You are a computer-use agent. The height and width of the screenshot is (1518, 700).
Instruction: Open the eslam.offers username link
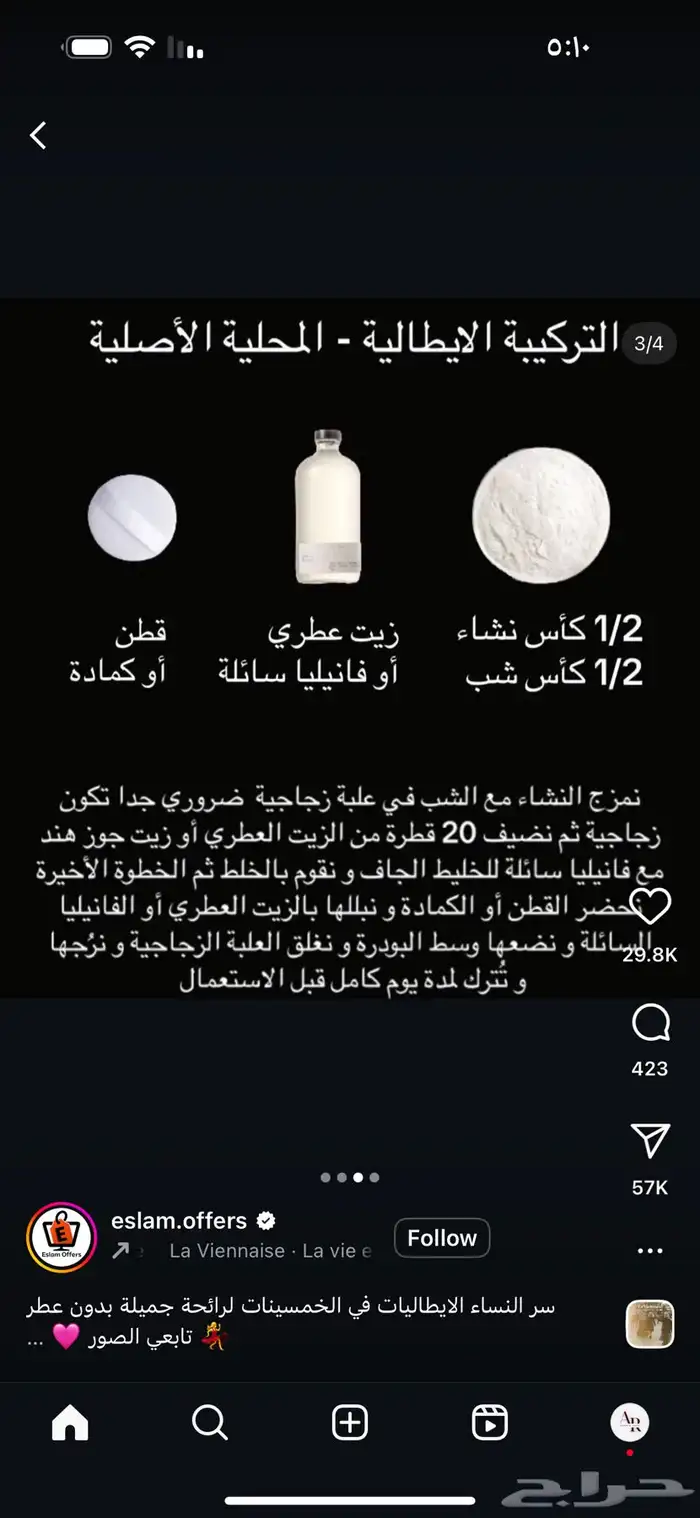tap(179, 1220)
